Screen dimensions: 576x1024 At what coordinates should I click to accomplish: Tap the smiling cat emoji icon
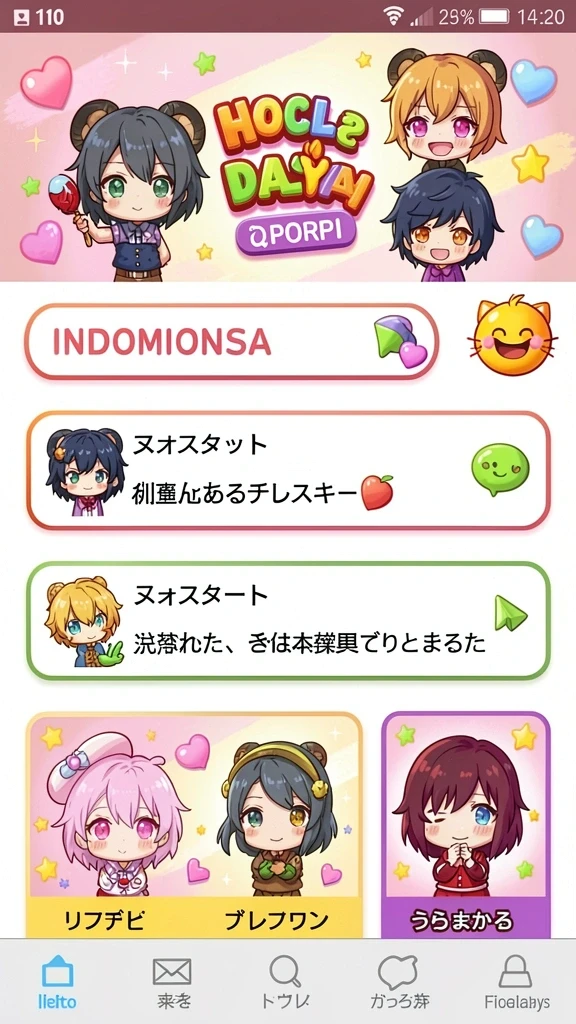point(513,336)
